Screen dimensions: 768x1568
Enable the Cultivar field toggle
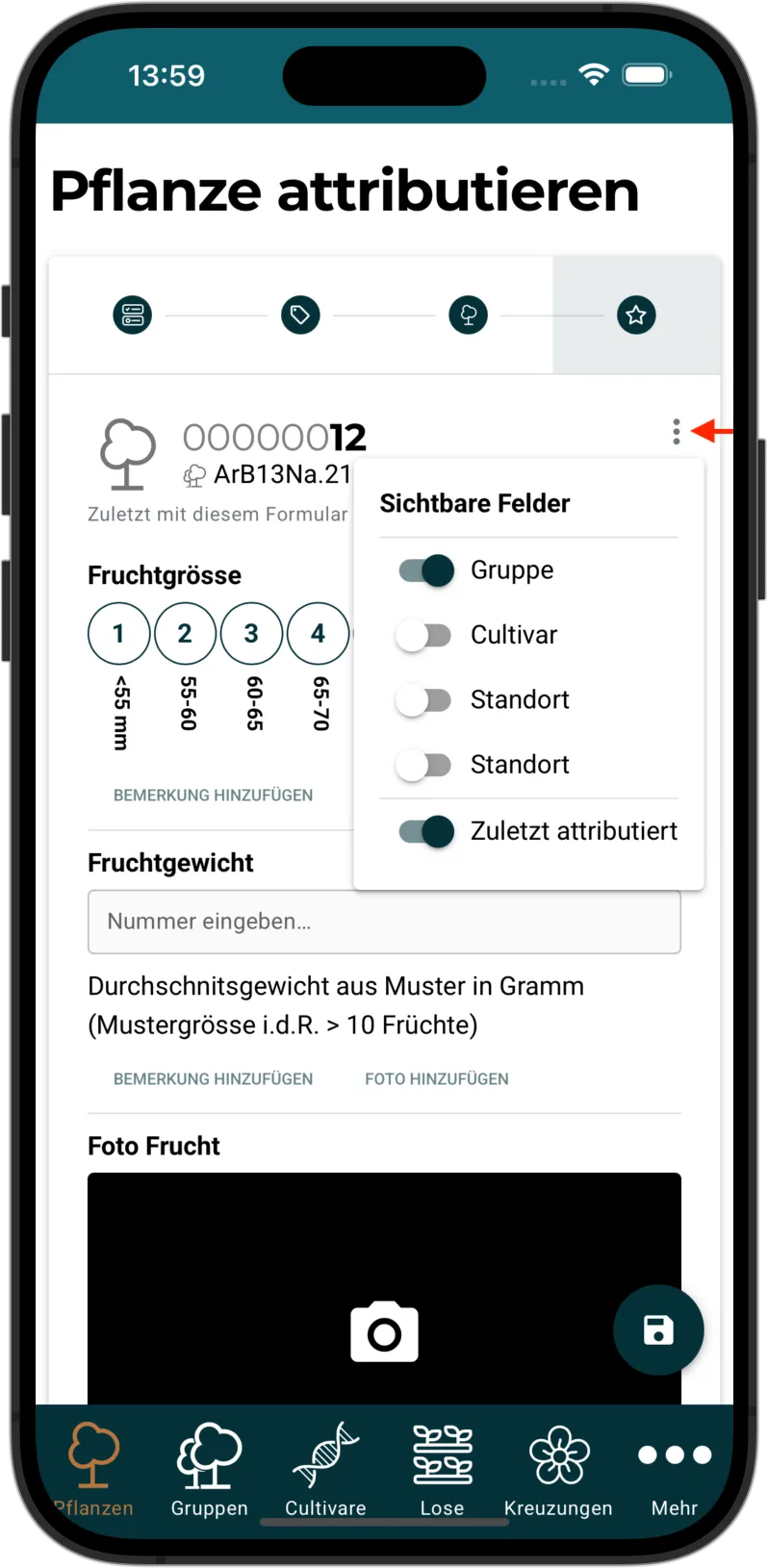click(423, 635)
